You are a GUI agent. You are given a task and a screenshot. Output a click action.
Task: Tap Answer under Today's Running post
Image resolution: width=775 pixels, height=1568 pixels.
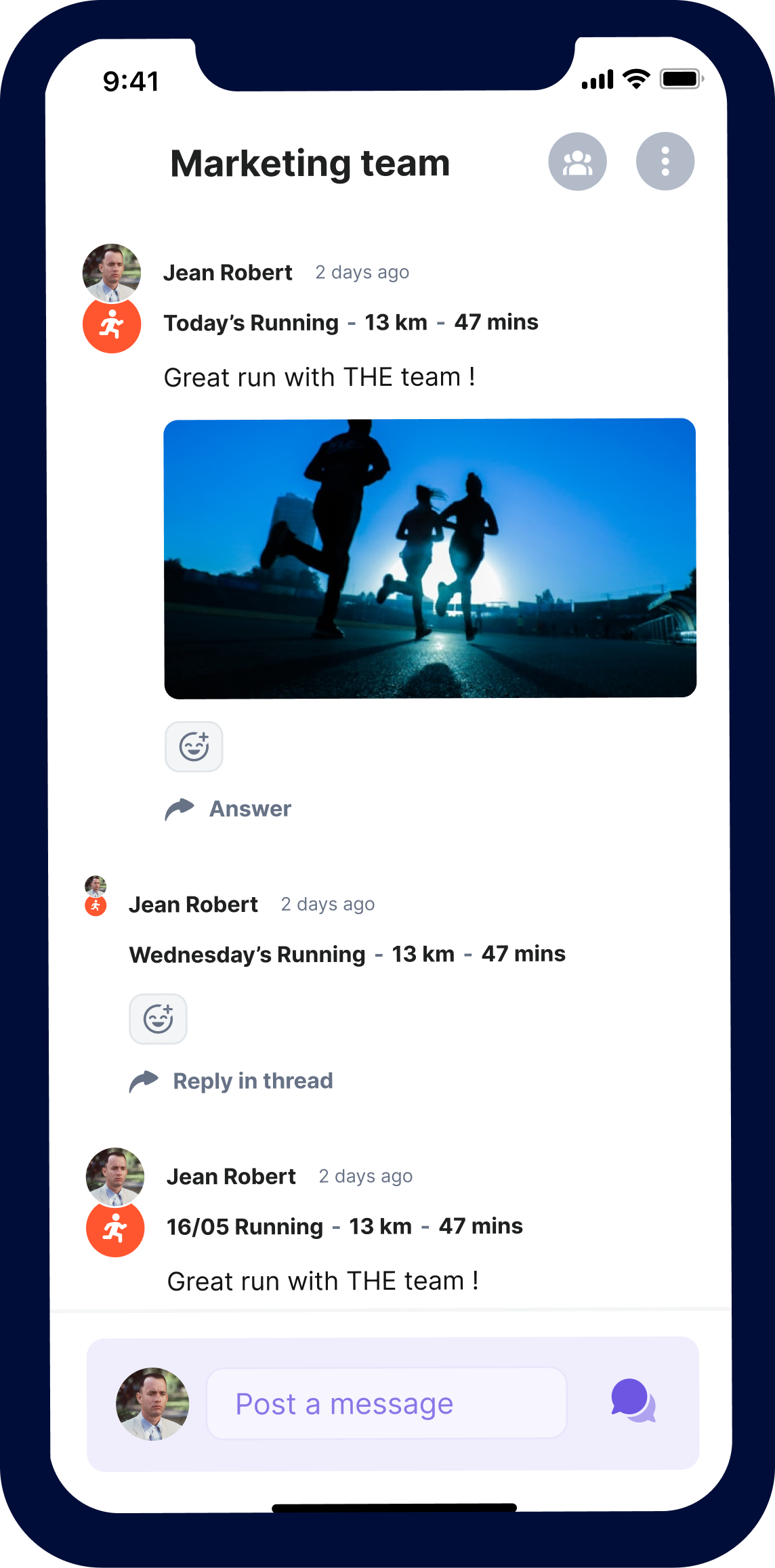pos(229,809)
